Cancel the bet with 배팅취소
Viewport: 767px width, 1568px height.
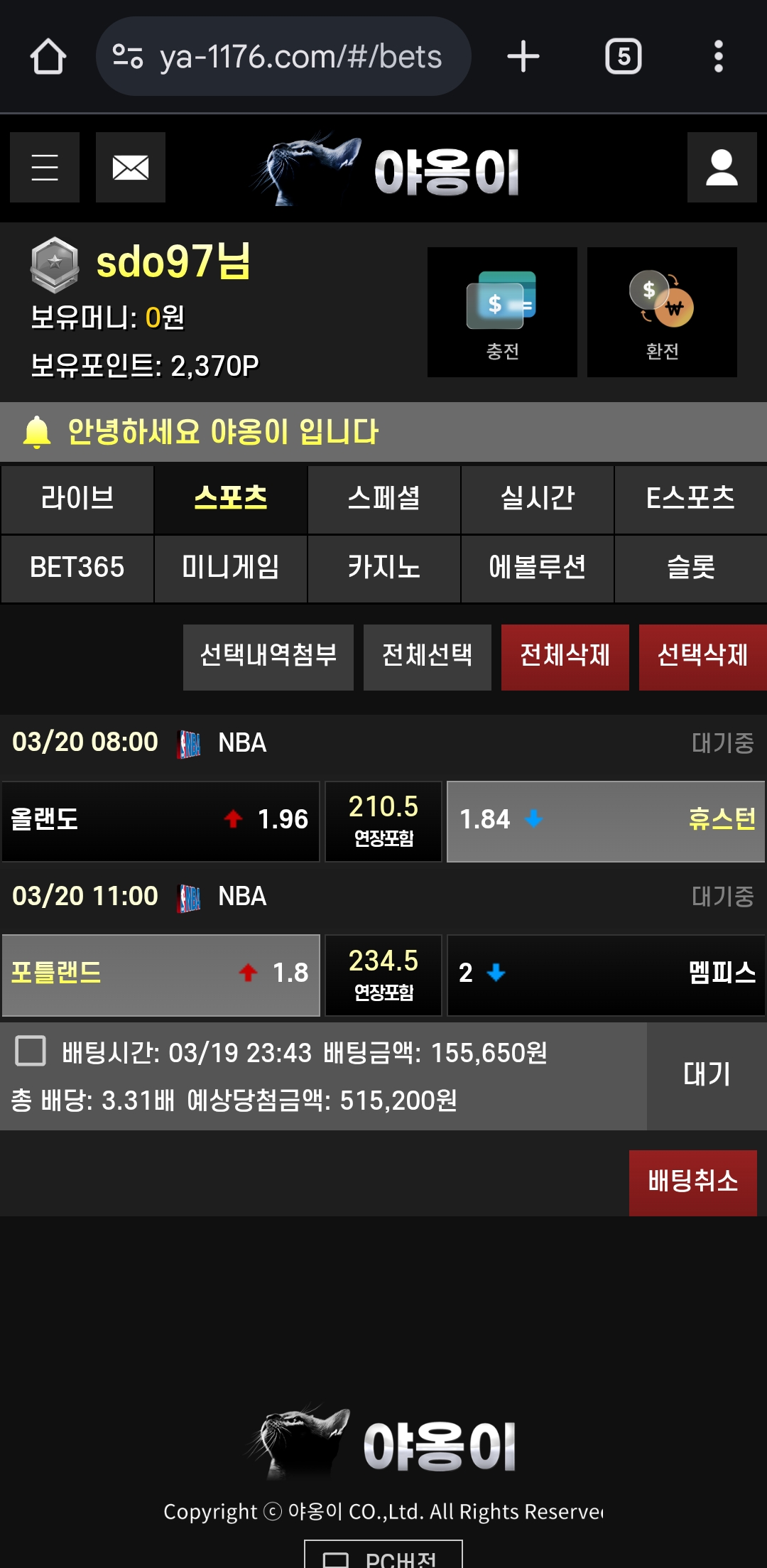pos(693,1183)
